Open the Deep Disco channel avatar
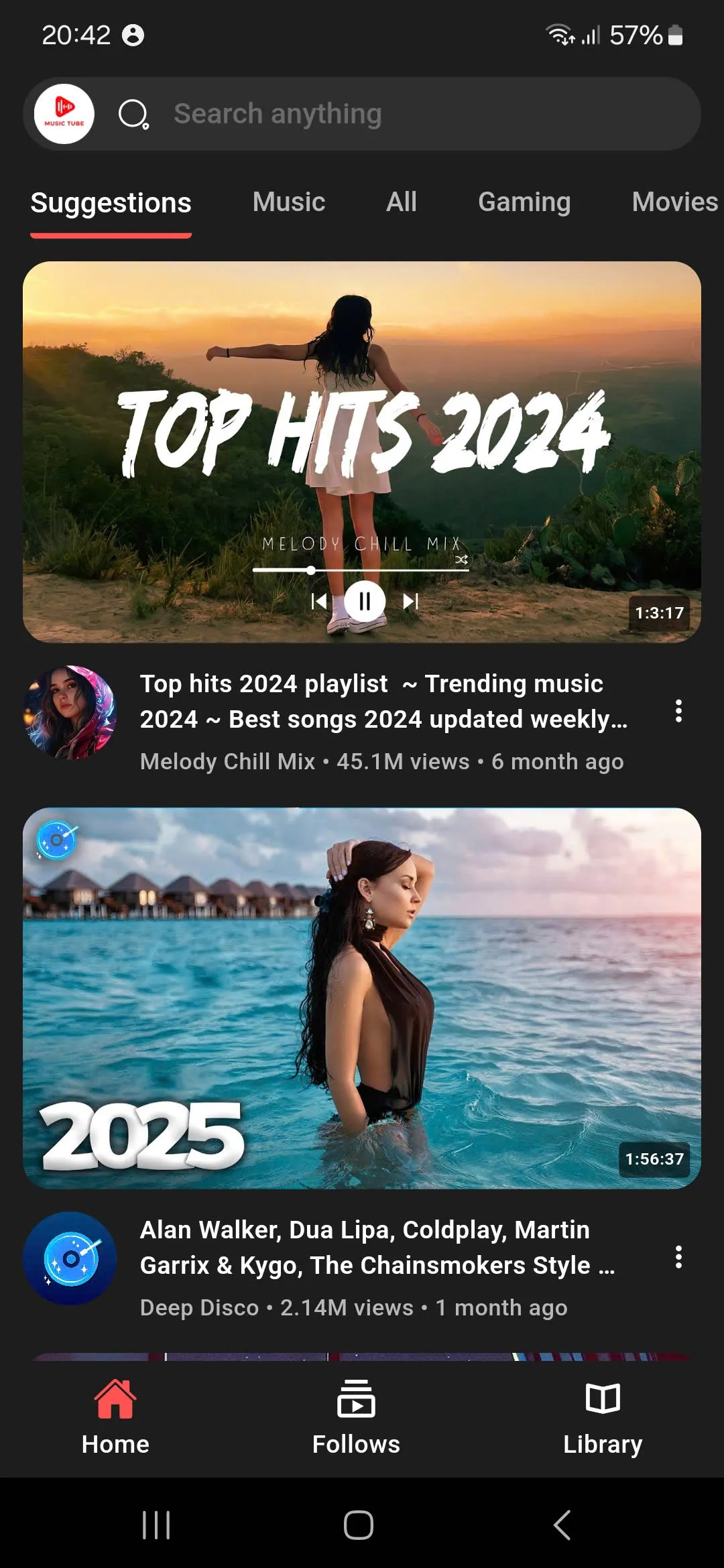Viewport: 724px width, 1568px height. pos(70,1258)
